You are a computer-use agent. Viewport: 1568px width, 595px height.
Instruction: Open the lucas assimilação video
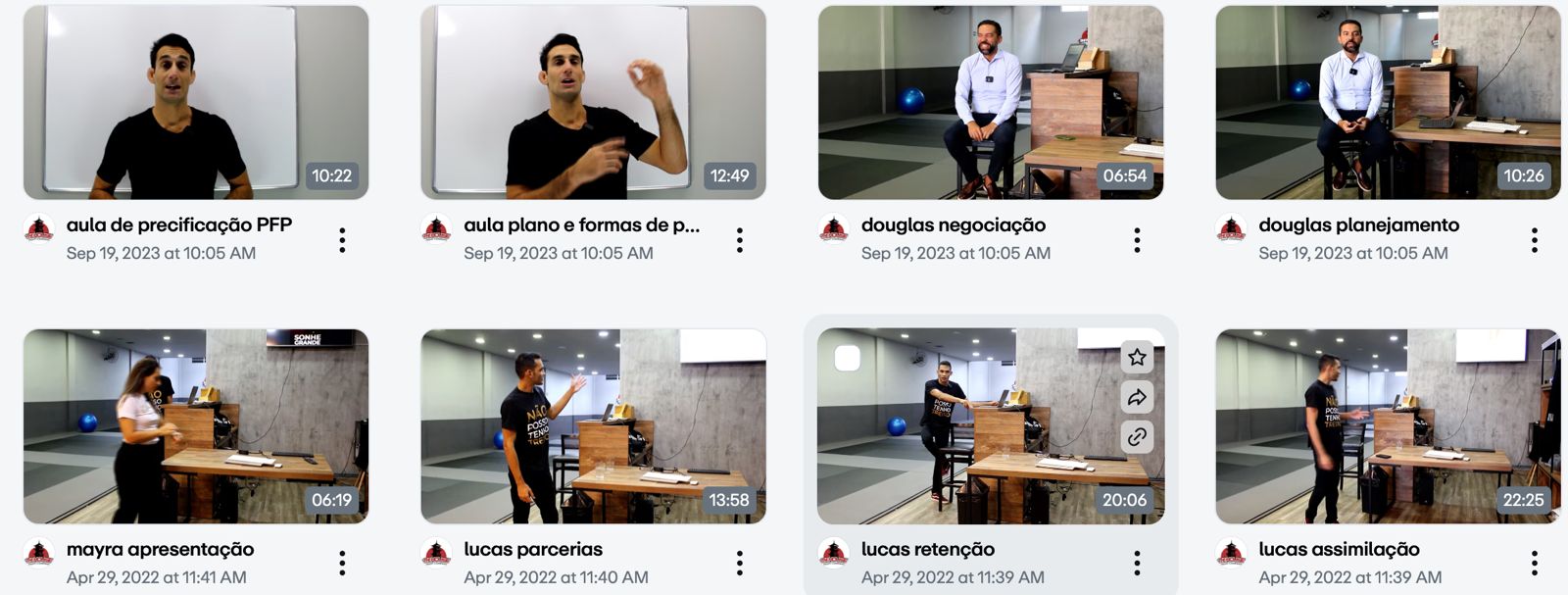(x=1388, y=426)
